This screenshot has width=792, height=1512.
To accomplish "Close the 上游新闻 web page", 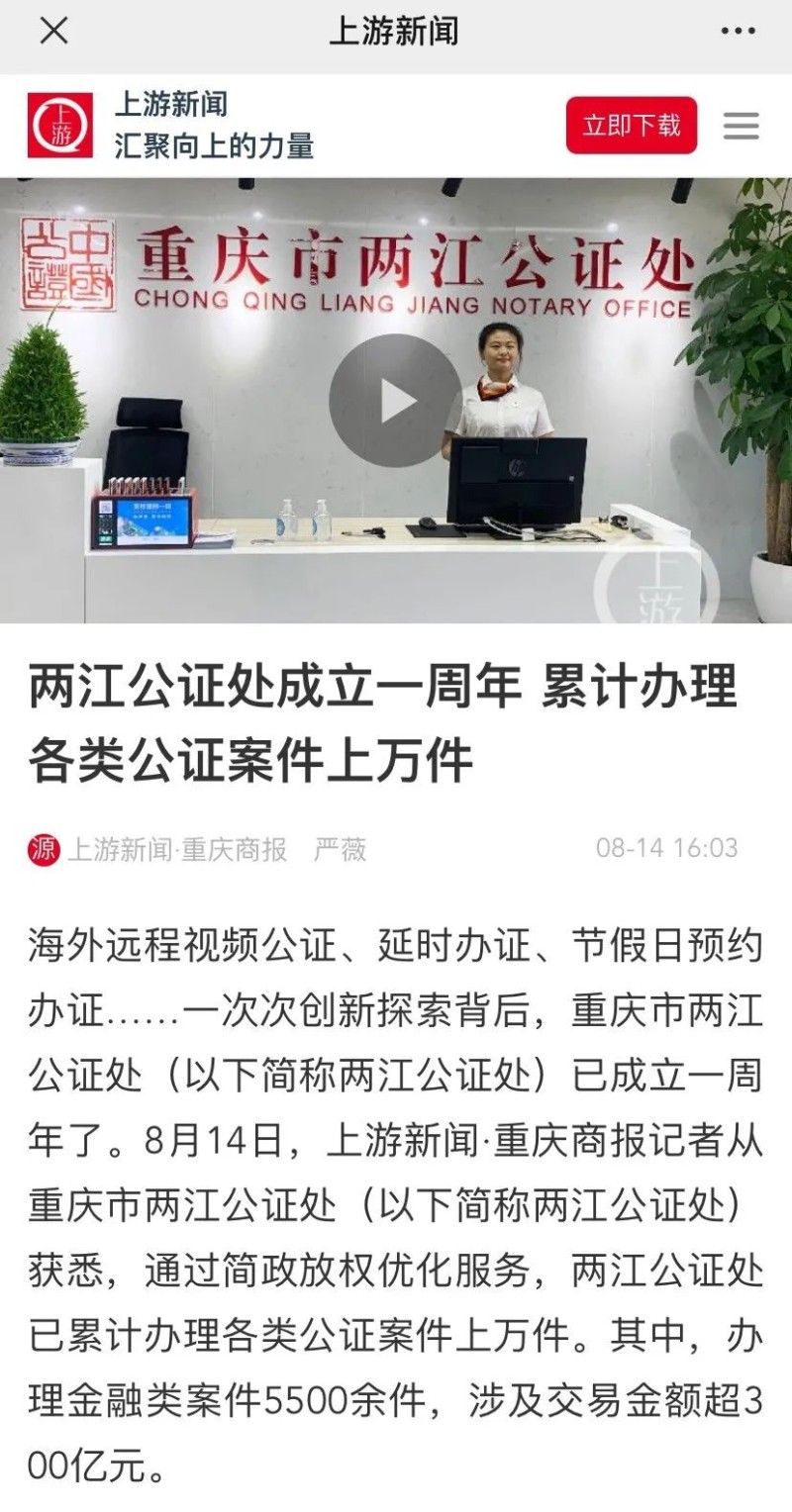I will coord(53,32).
